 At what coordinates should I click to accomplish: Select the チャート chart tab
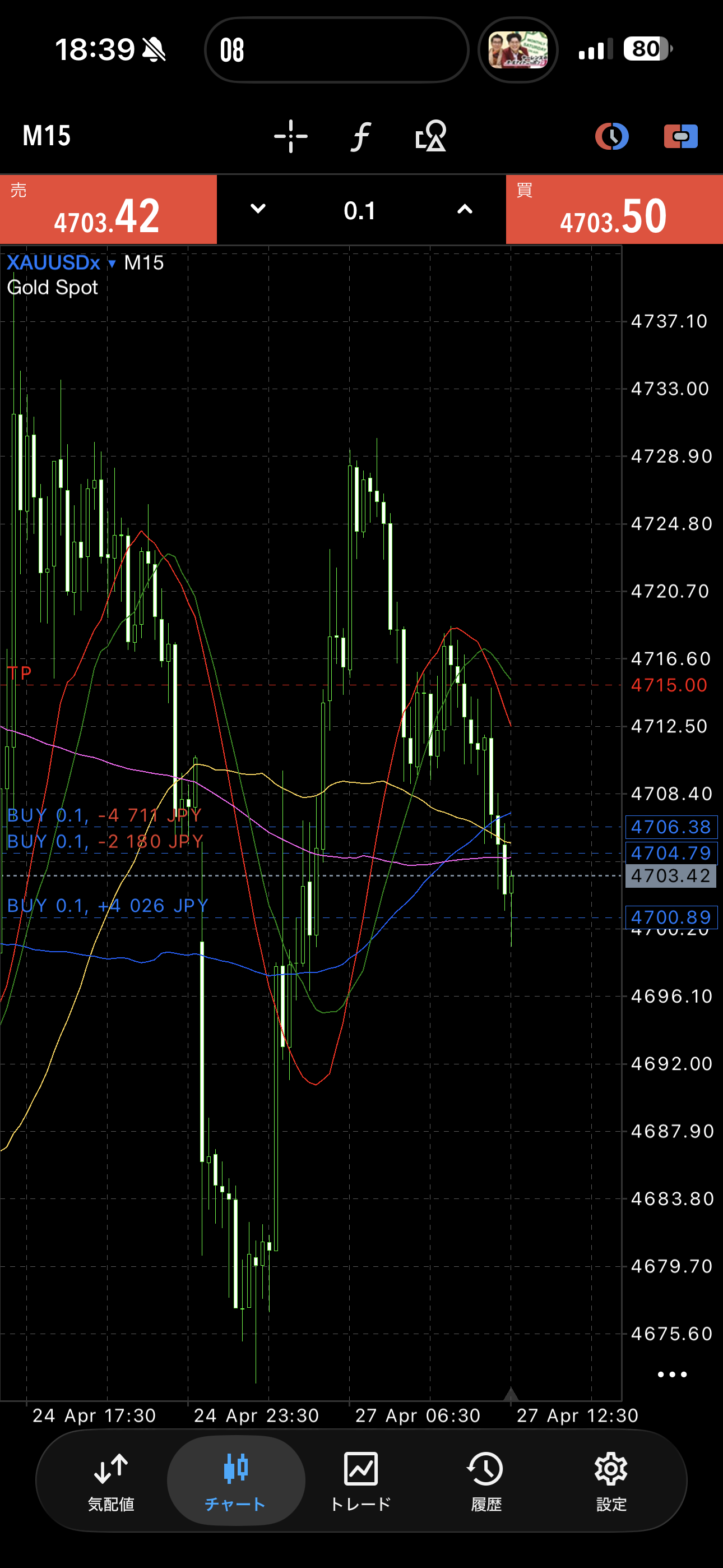point(235,1482)
